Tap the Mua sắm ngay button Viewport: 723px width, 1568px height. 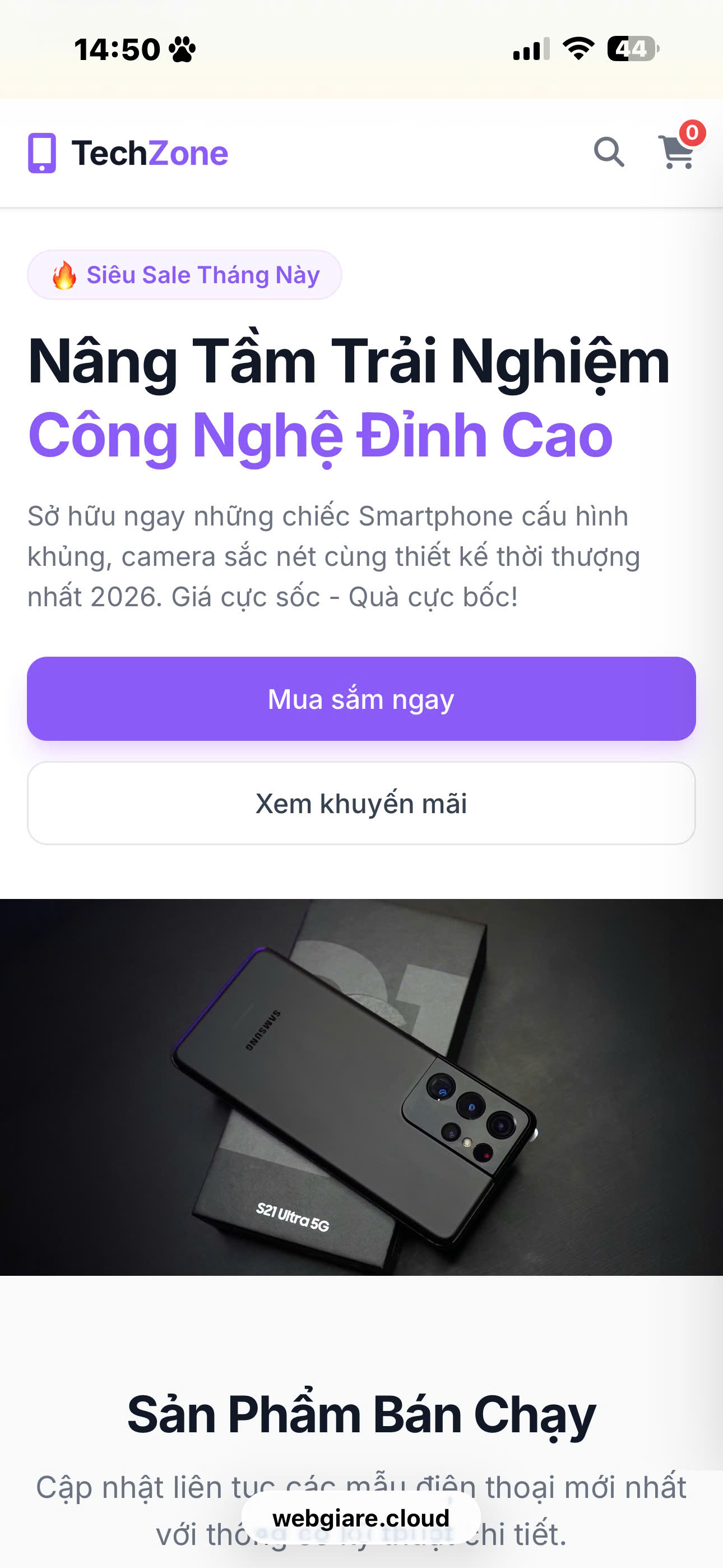click(x=361, y=699)
